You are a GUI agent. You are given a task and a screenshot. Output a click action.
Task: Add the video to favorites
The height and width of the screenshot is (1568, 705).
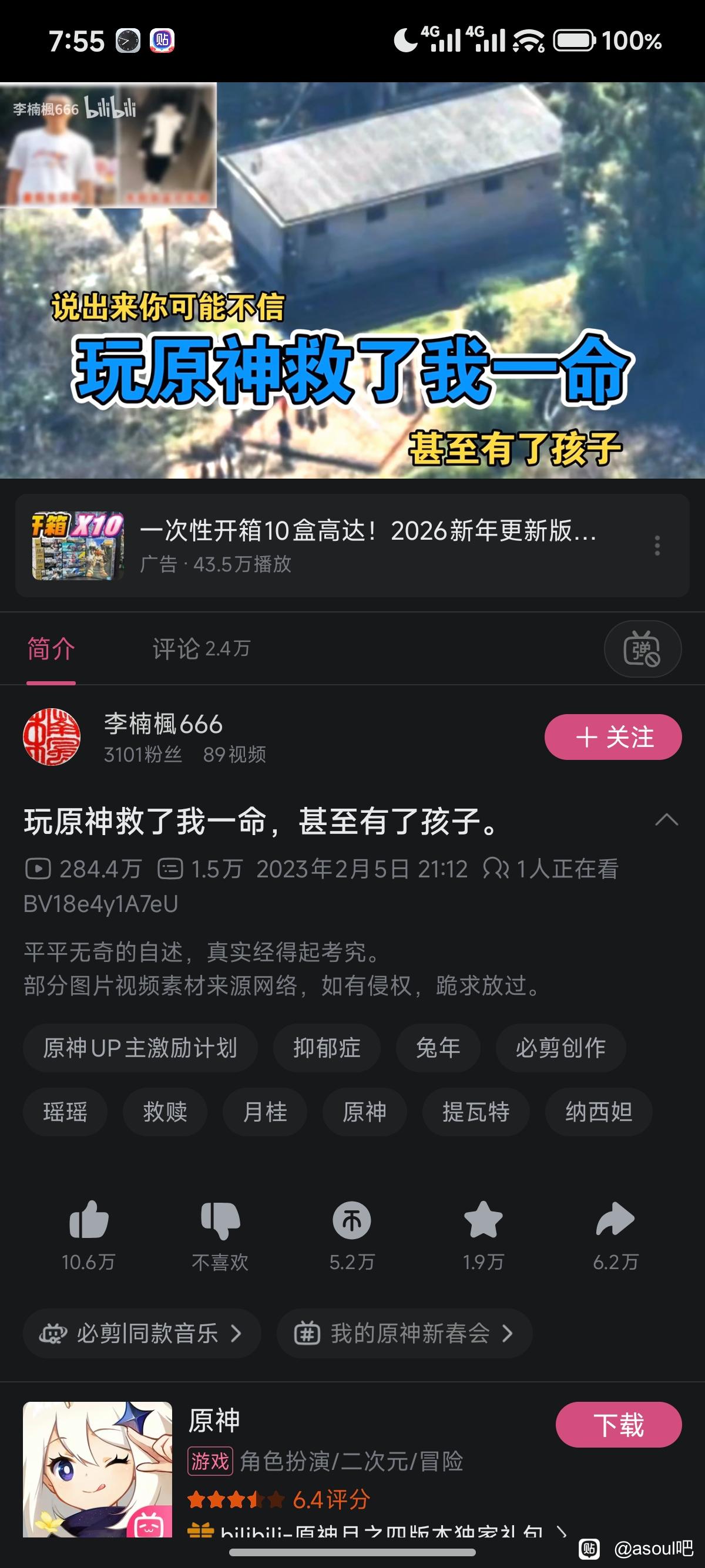click(x=484, y=1220)
